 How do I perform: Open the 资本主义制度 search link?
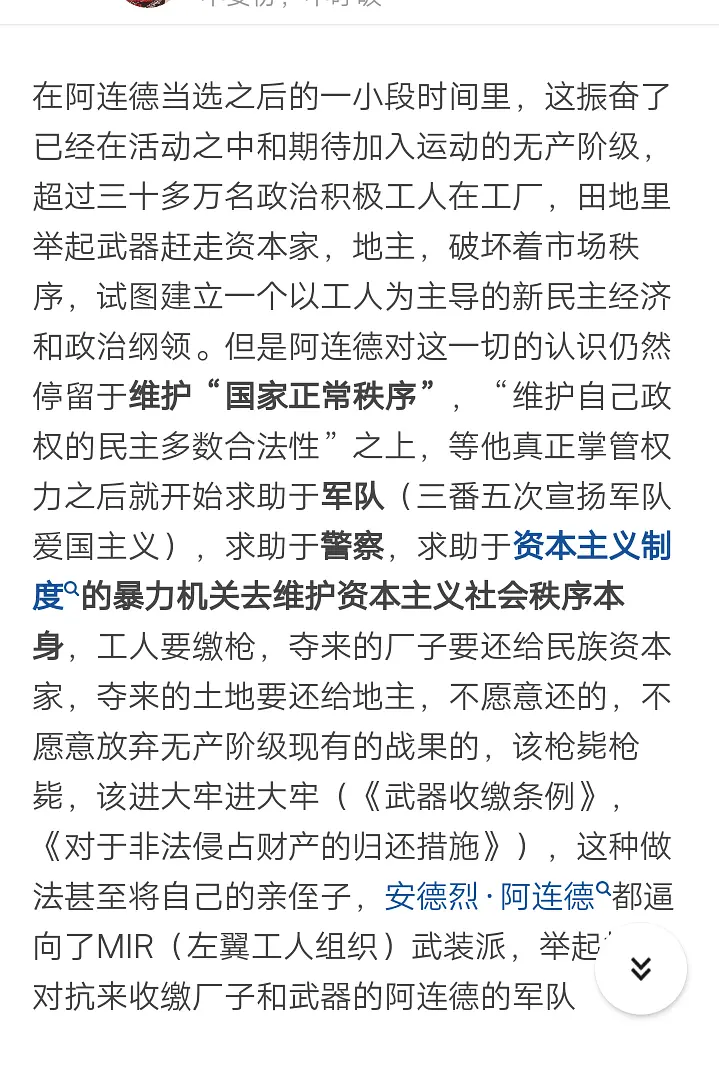(590, 546)
